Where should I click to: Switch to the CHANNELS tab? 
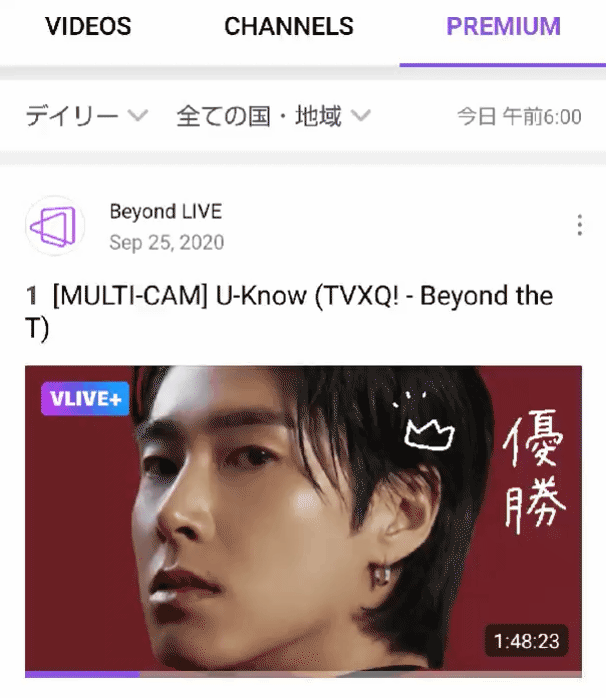(x=288, y=26)
